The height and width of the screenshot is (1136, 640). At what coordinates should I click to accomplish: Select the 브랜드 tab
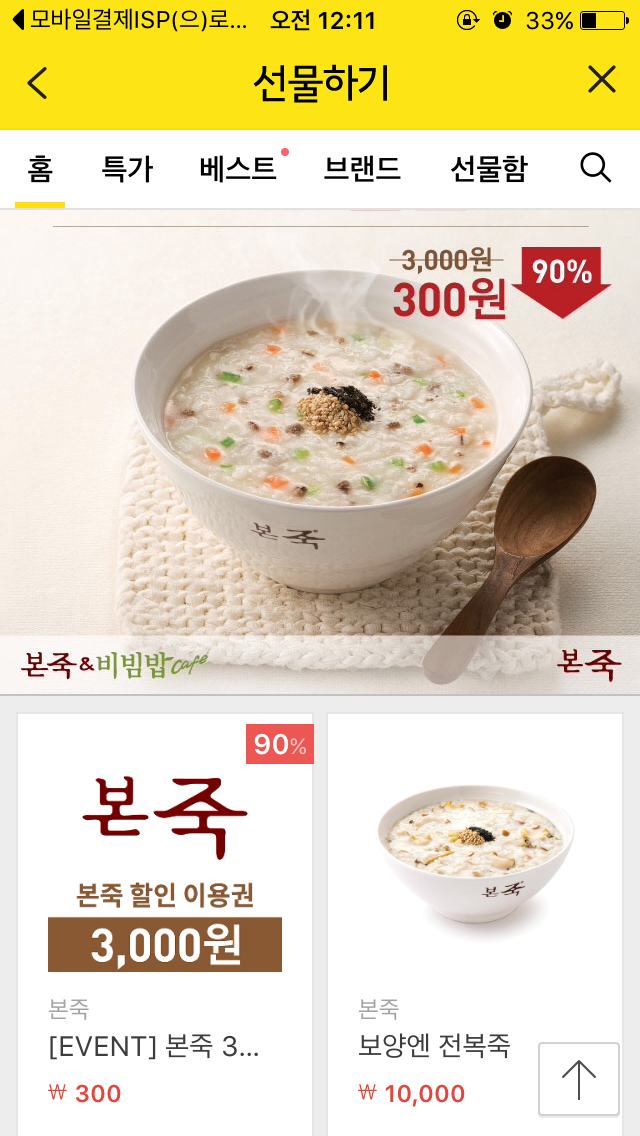pos(362,169)
